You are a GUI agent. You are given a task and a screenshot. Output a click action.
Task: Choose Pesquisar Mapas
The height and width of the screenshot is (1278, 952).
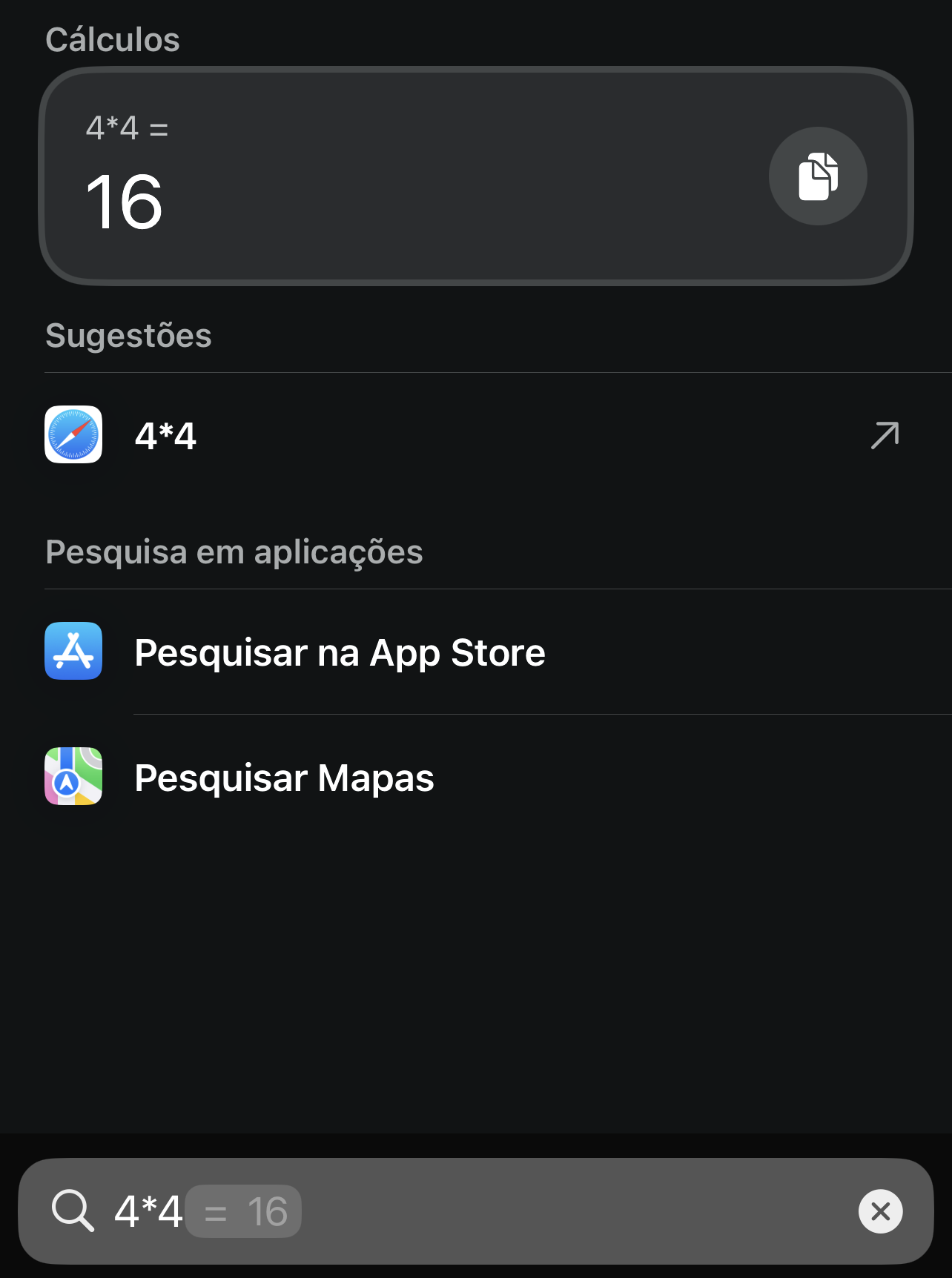click(x=284, y=778)
